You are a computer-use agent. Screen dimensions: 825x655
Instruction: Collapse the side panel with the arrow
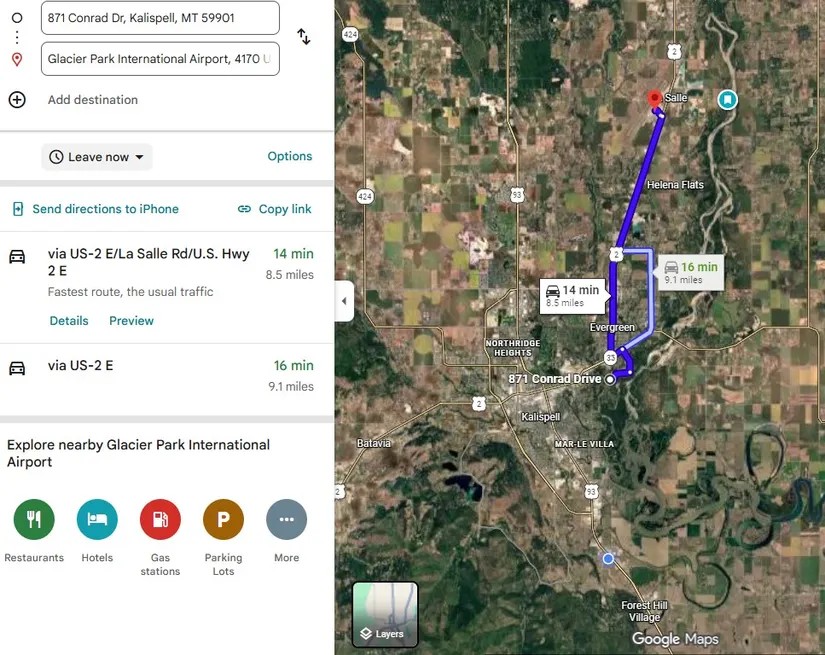pos(344,301)
